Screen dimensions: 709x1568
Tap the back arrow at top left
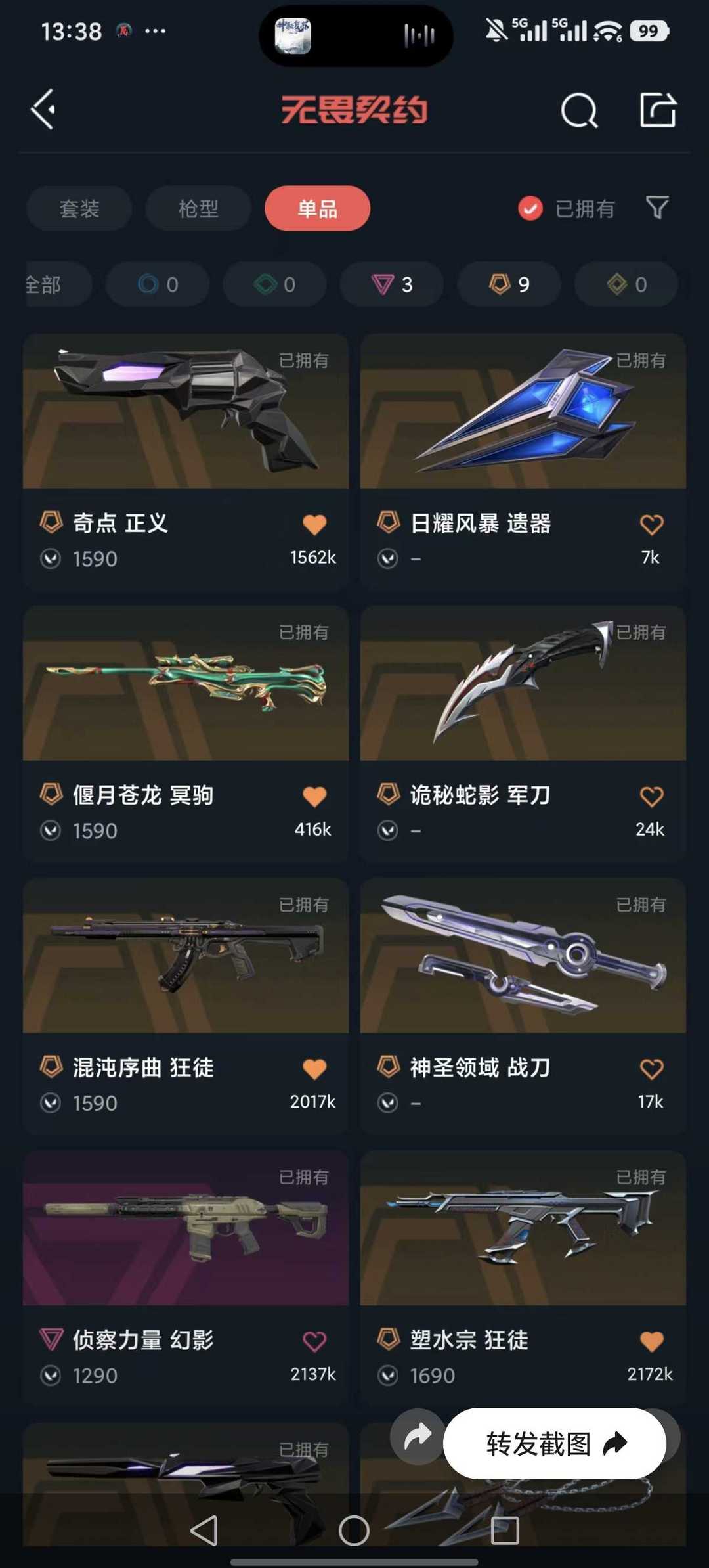click(44, 110)
